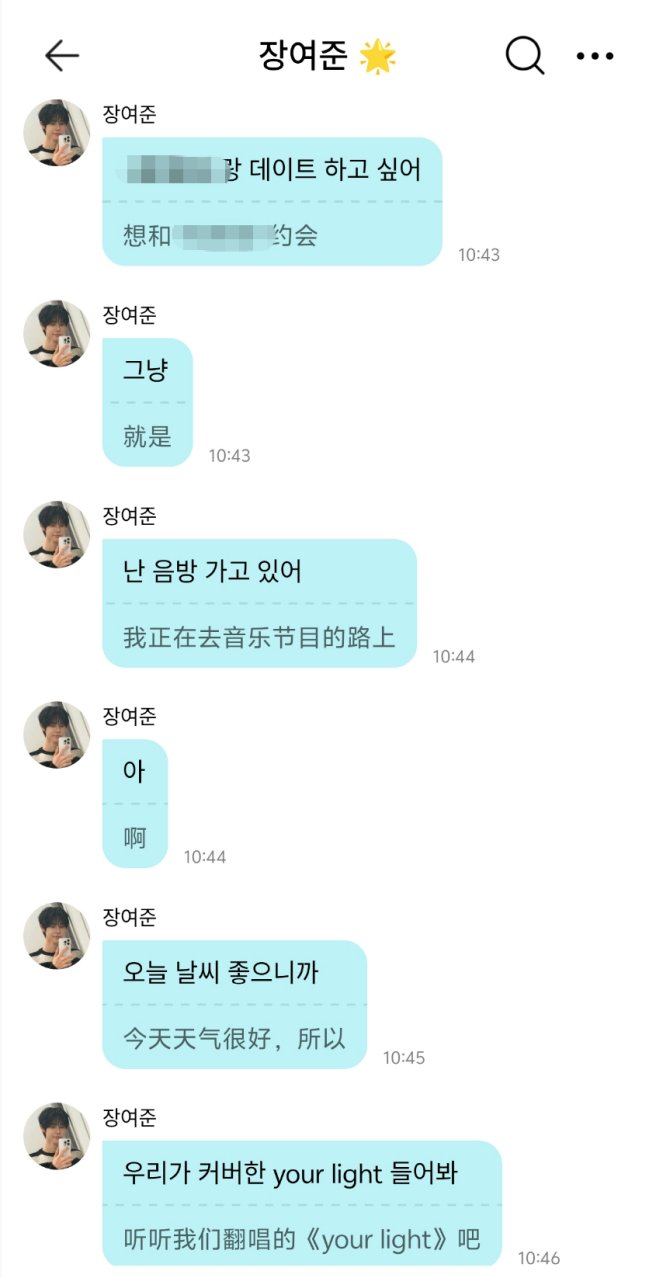The width and height of the screenshot is (649, 1278).
Task: Search within this chat
Action: [x=524, y=56]
